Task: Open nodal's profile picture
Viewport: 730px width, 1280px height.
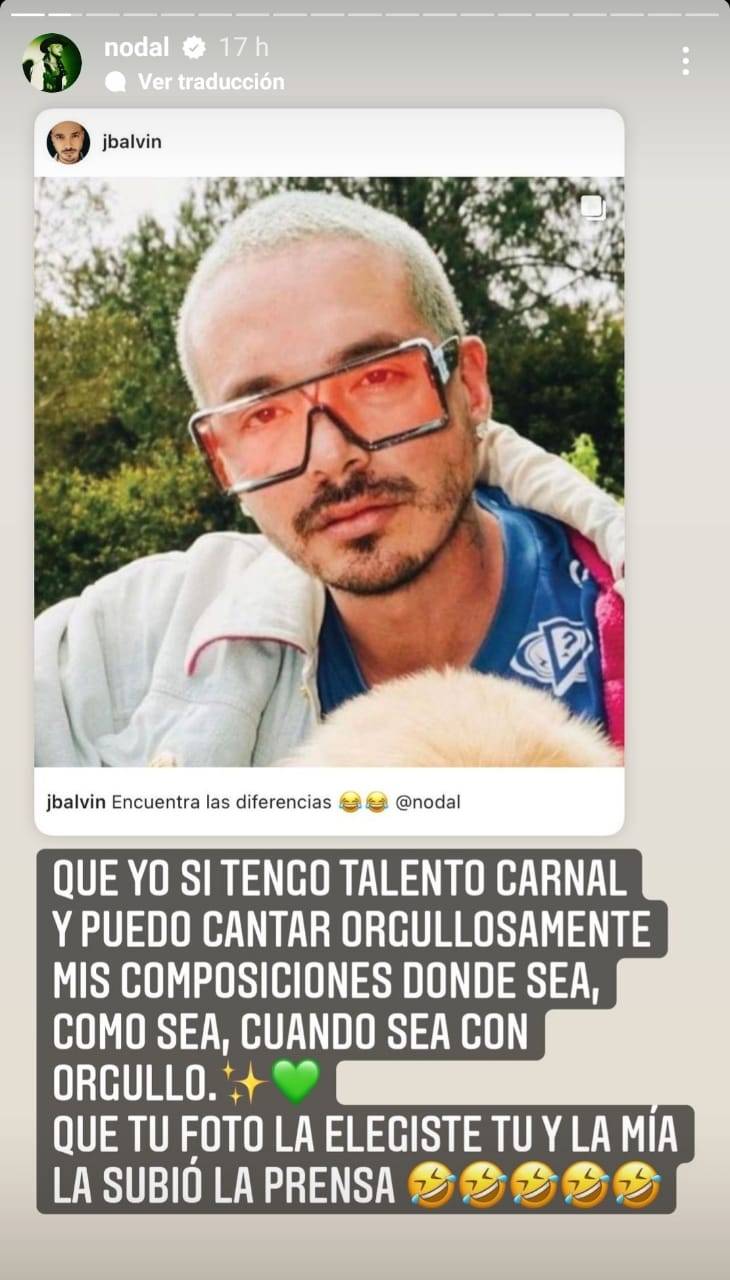Action: [x=52, y=62]
